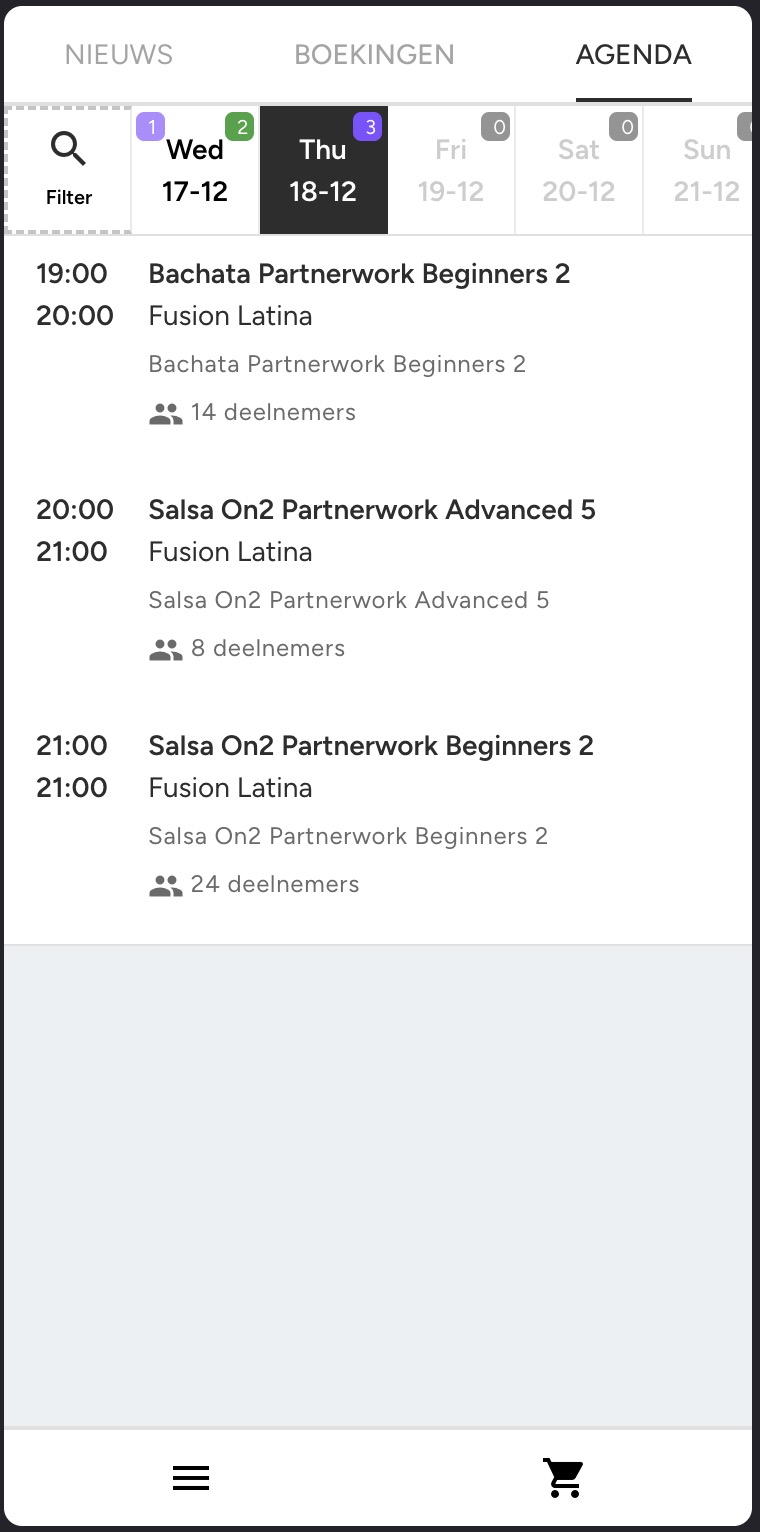This screenshot has width=760, height=1532.
Task: Open the Bachata Partnerwork Beginners 2 event
Action: [x=358, y=273]
